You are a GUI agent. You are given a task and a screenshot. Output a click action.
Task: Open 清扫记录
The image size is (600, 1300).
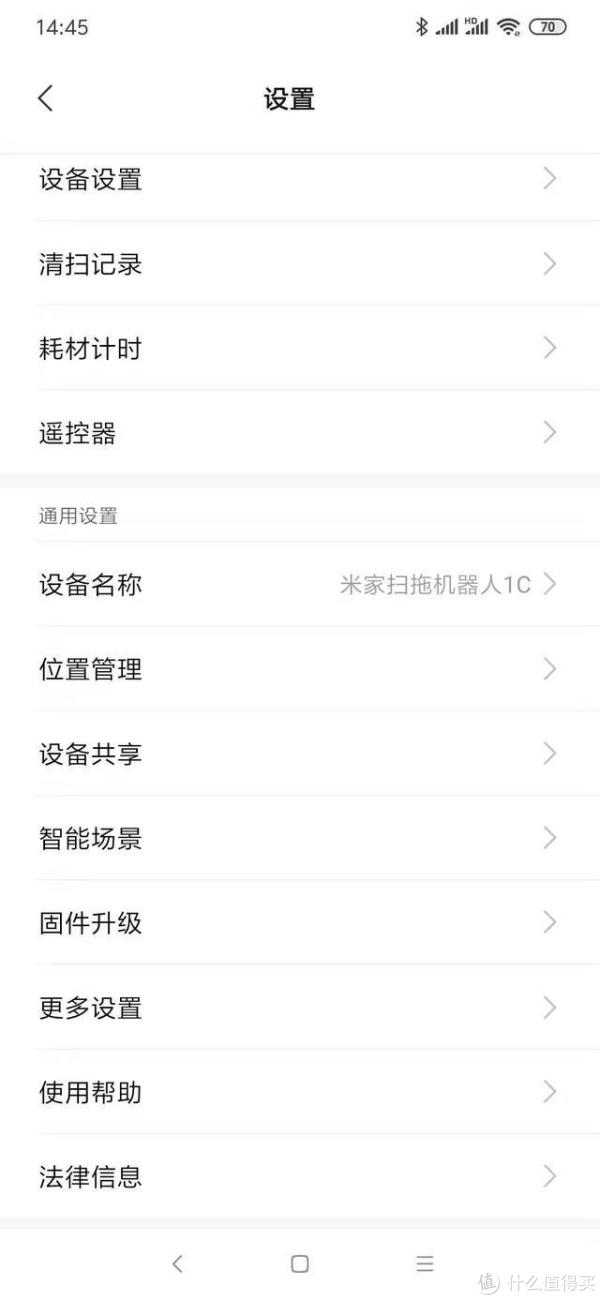pos(300,264)
